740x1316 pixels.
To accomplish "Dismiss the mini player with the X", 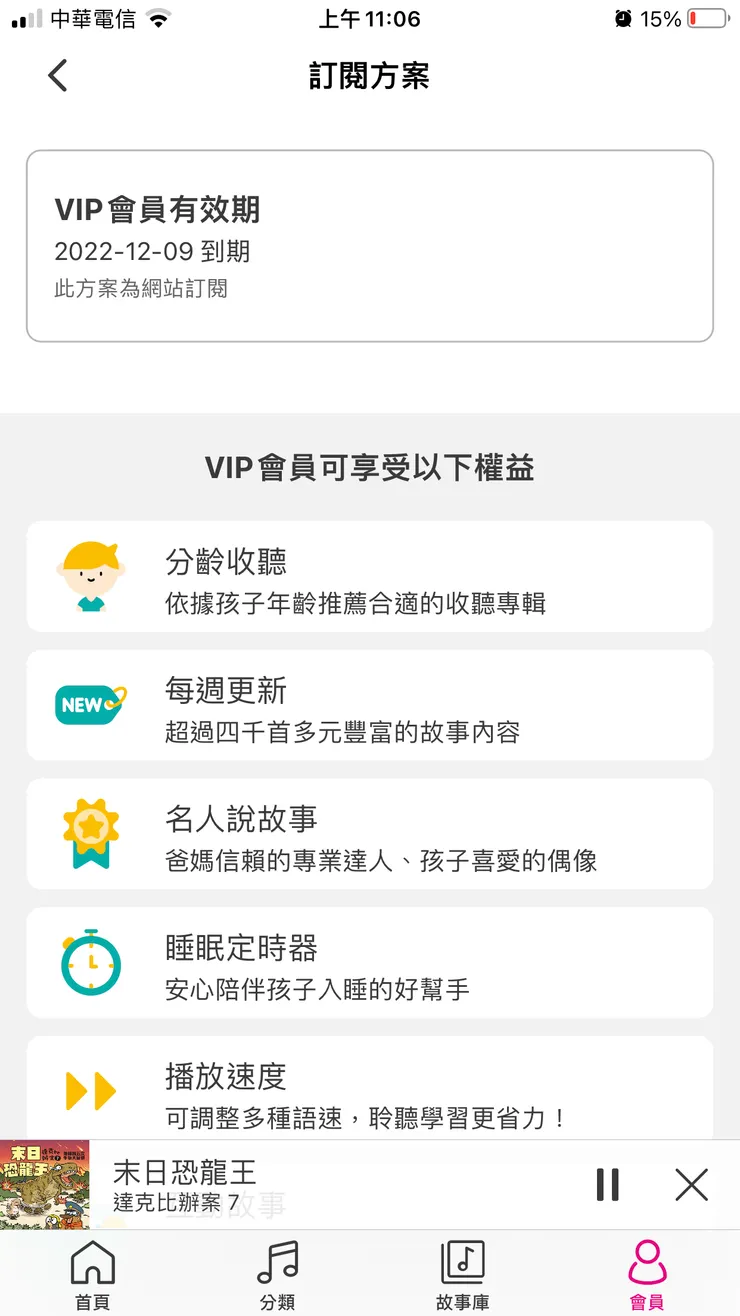I will (x=691, y=1184).
